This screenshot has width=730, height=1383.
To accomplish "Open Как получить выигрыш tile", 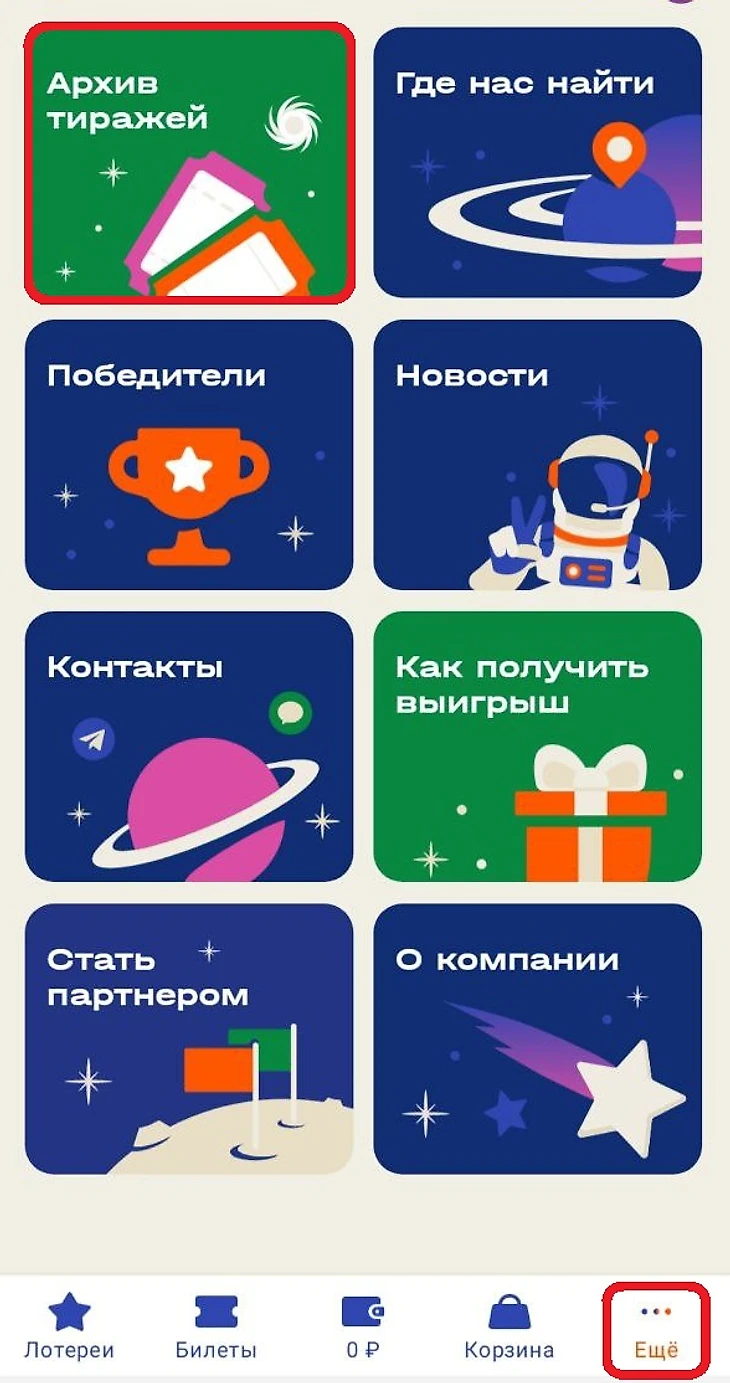I will (538, 747).
